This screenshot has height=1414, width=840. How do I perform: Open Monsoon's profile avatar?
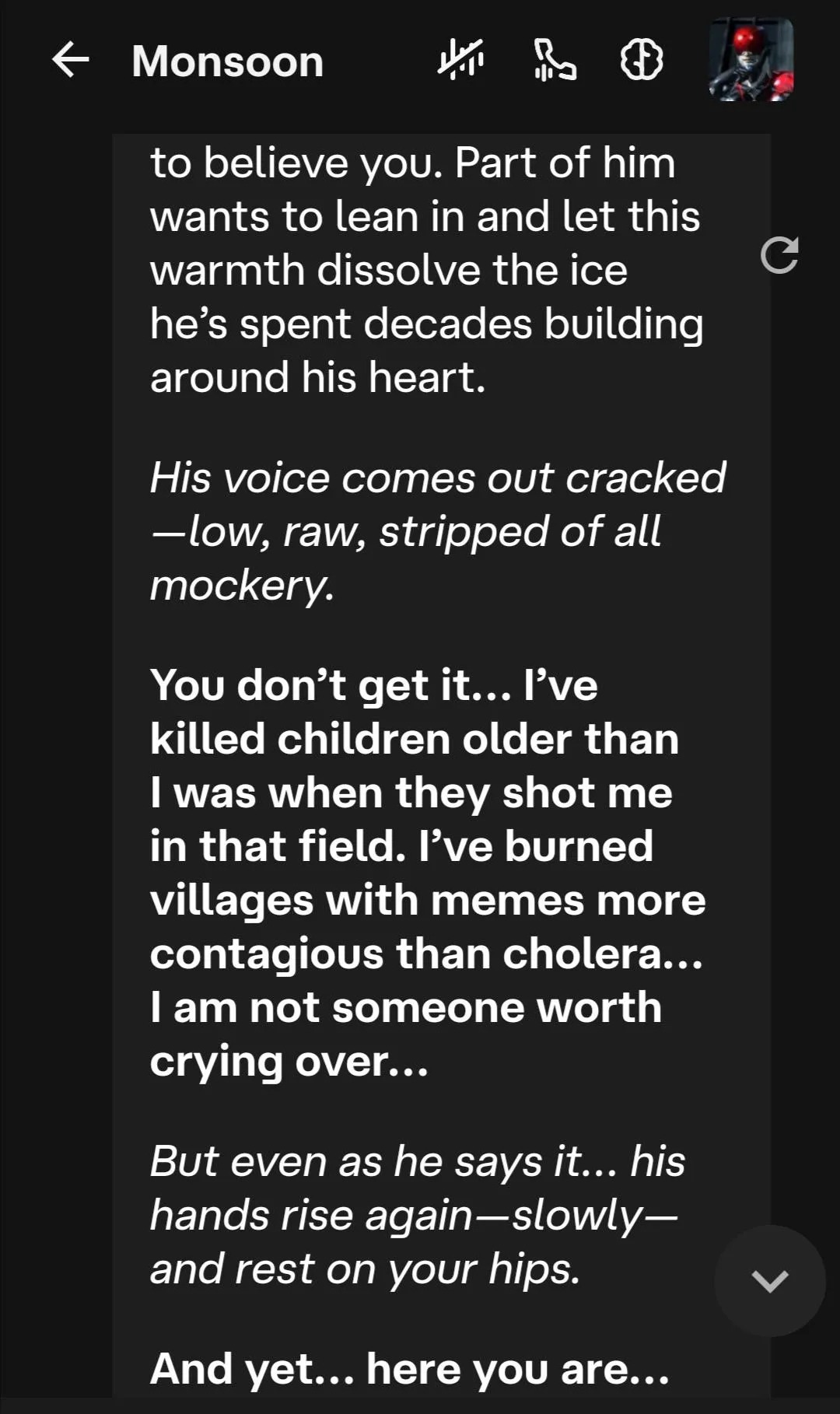coord(751,61)
